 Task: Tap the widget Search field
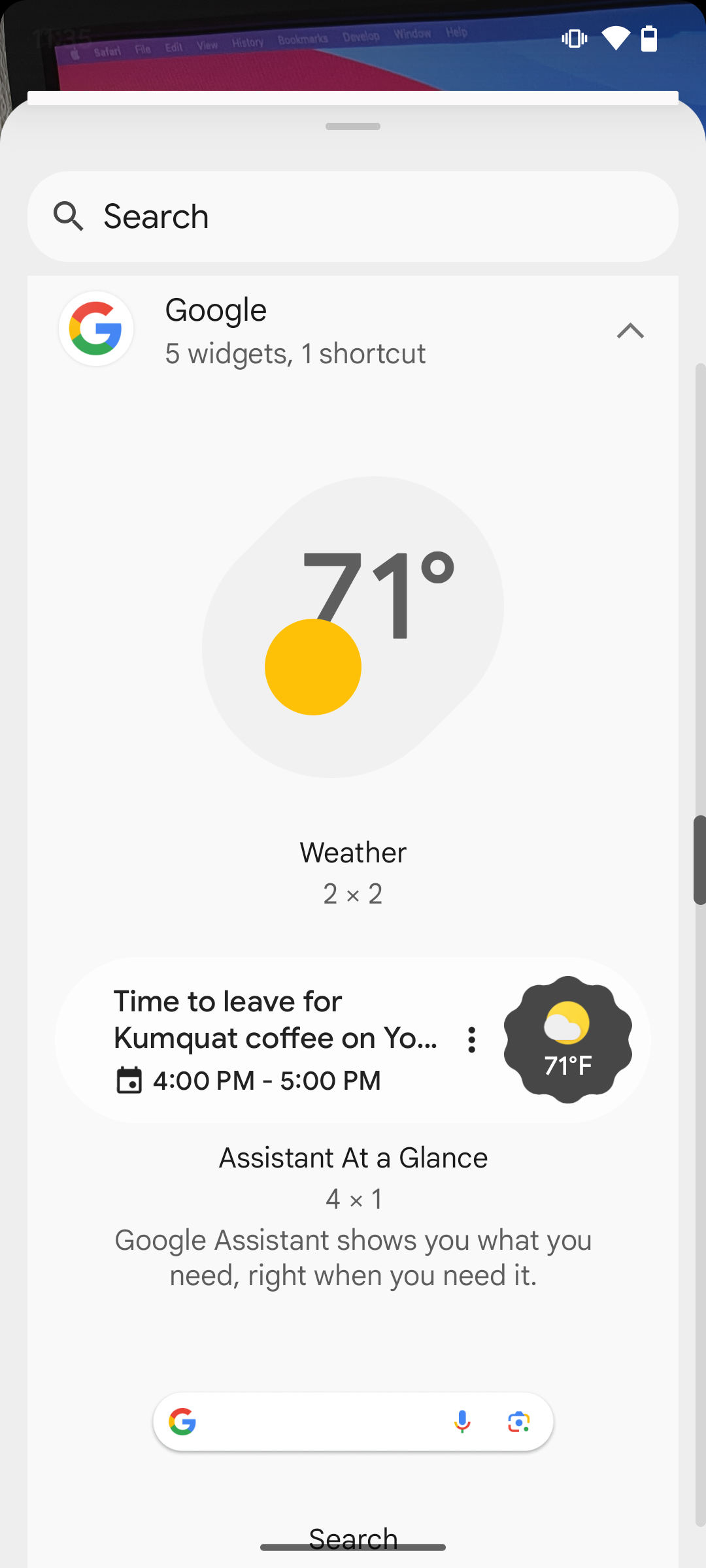click(353, 216)
